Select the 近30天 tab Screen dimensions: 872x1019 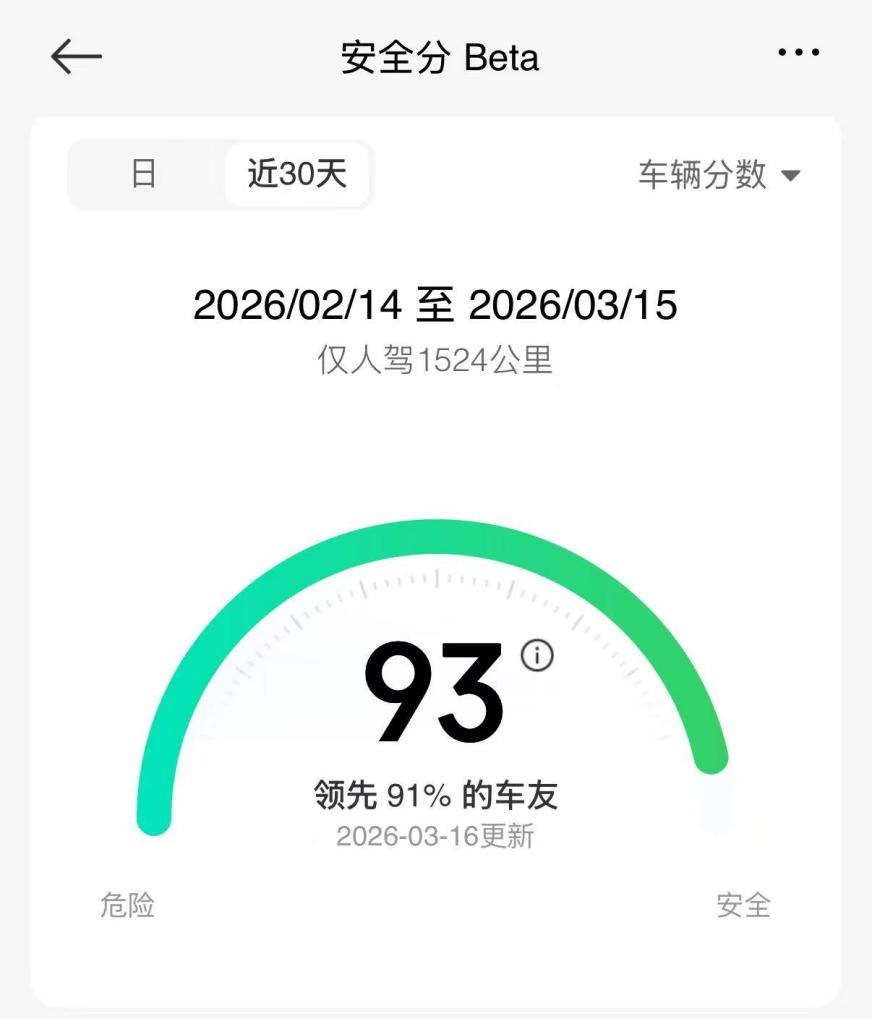[x=297, y=175]
